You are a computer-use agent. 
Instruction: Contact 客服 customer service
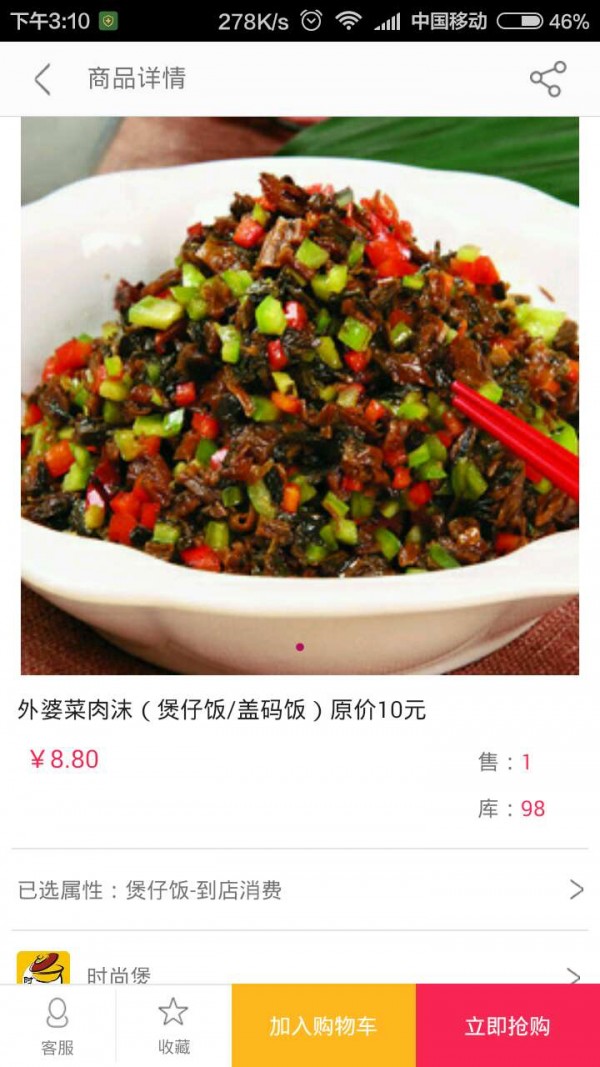57,1025
